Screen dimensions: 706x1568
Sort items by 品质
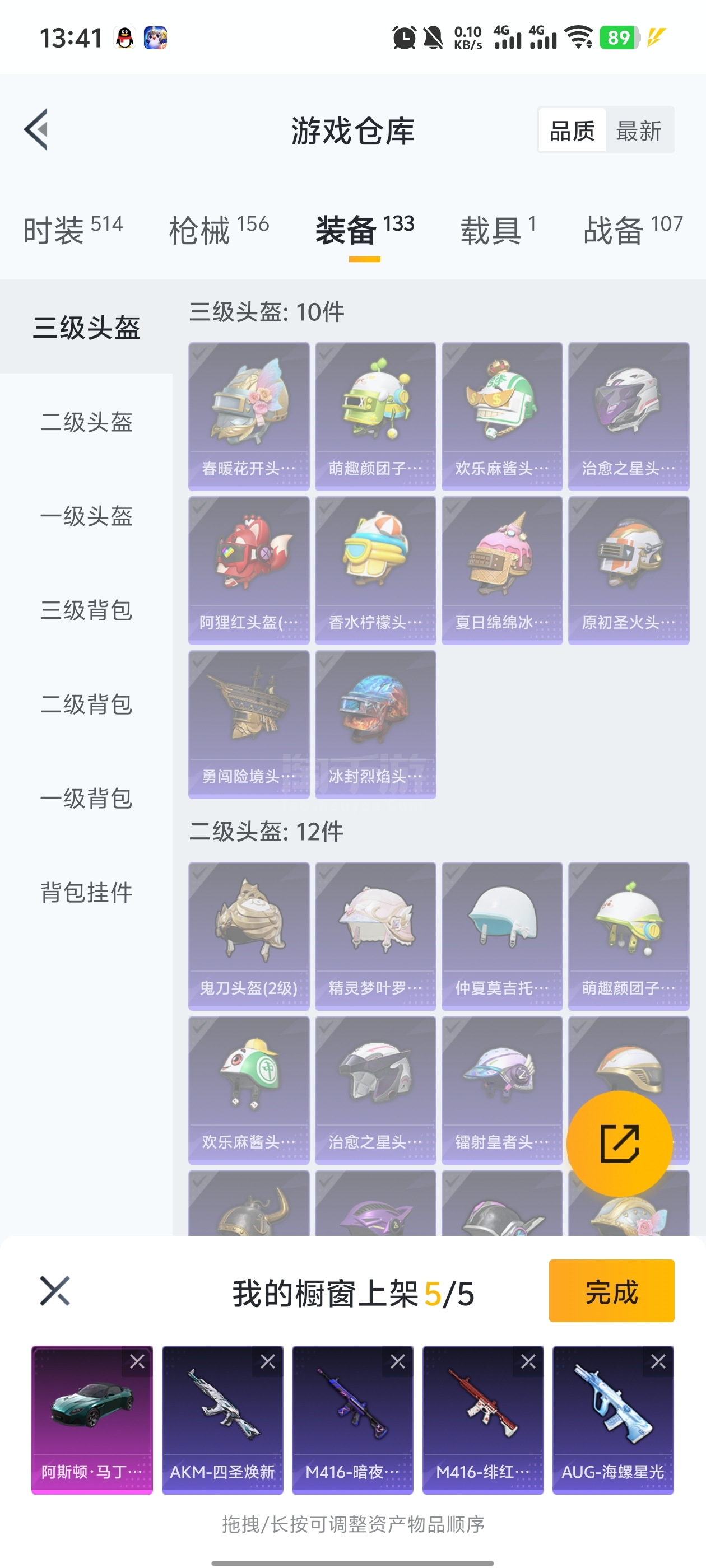pyautogui.click(x=572, y=130)
